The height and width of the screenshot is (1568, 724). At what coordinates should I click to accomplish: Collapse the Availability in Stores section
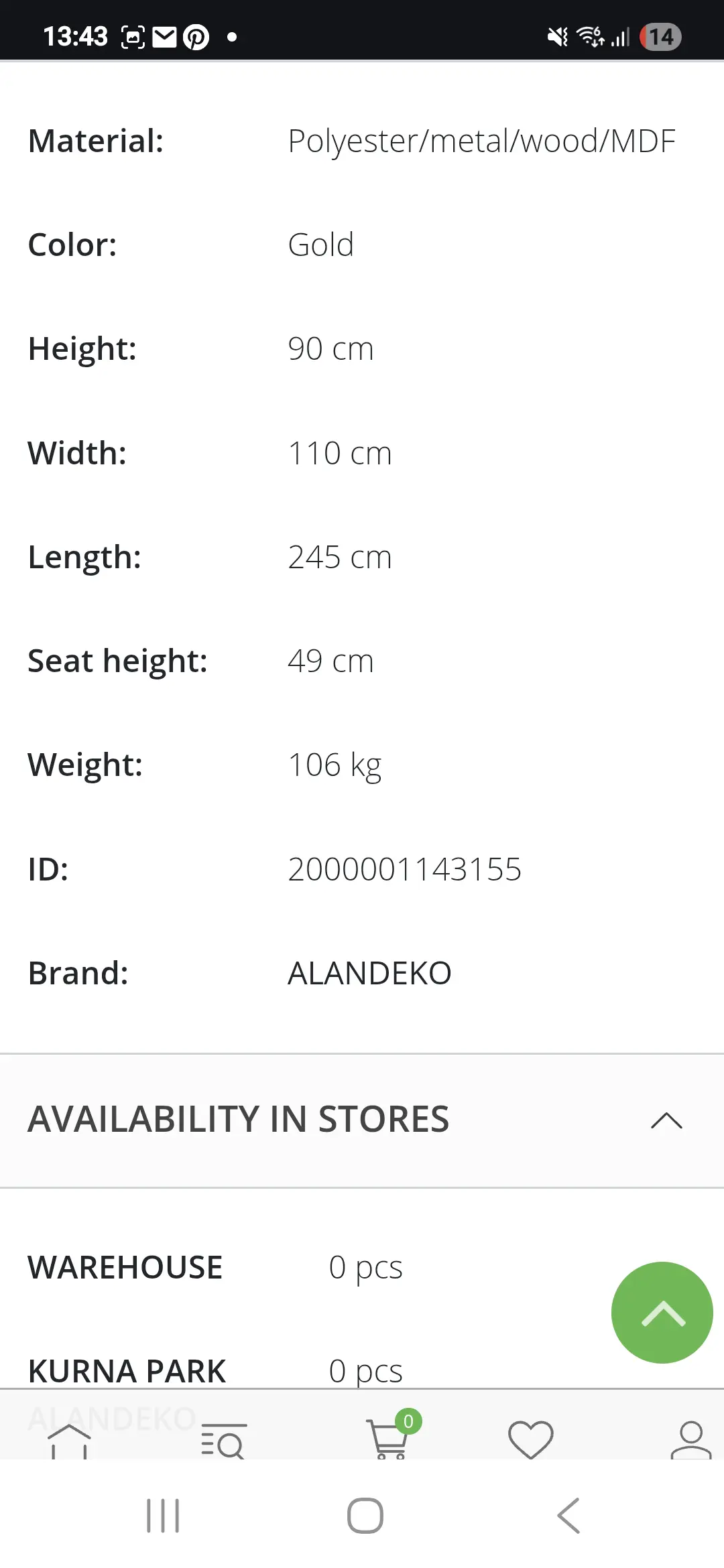666,1120
